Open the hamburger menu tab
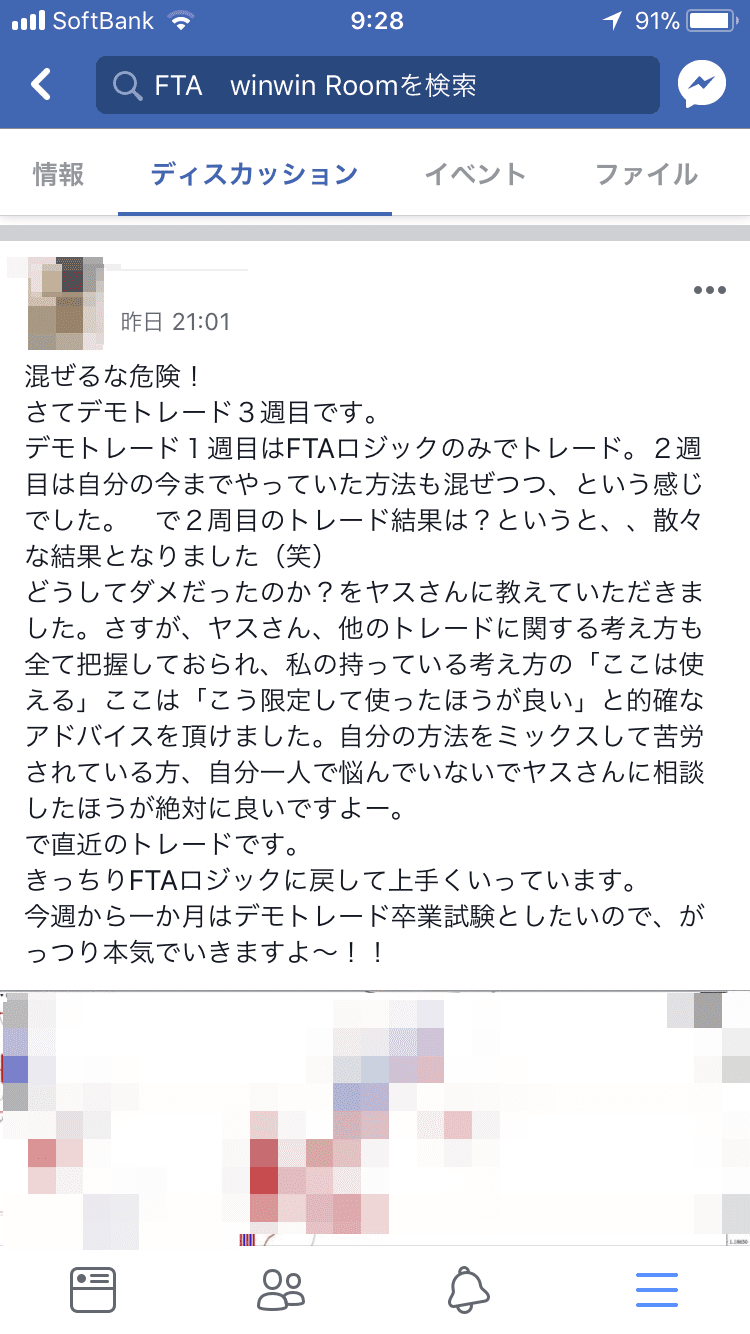This screenshot has width=750, height=1334. [x=657, y=1290]
